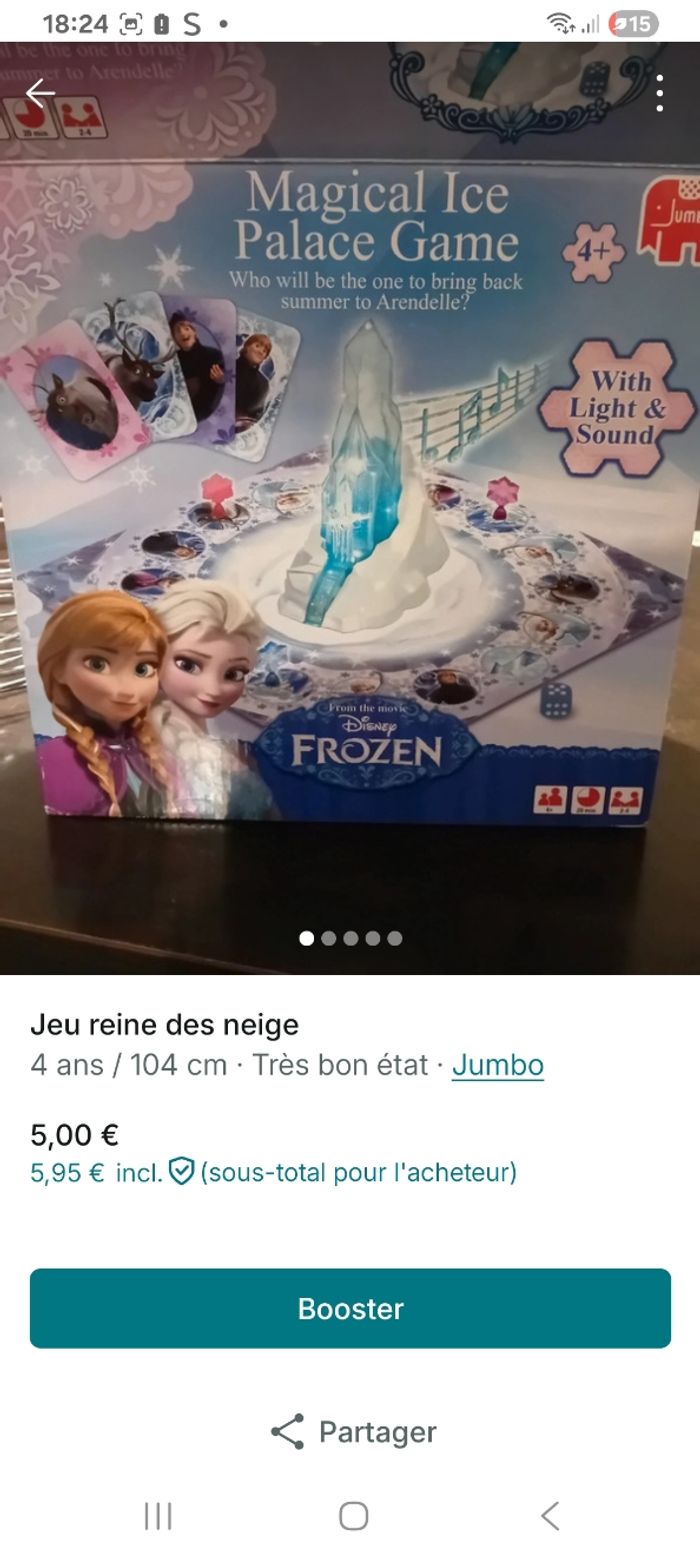Open the Jumbo brand link
Screen dimensions: 700x1560
coord(497,1065)
